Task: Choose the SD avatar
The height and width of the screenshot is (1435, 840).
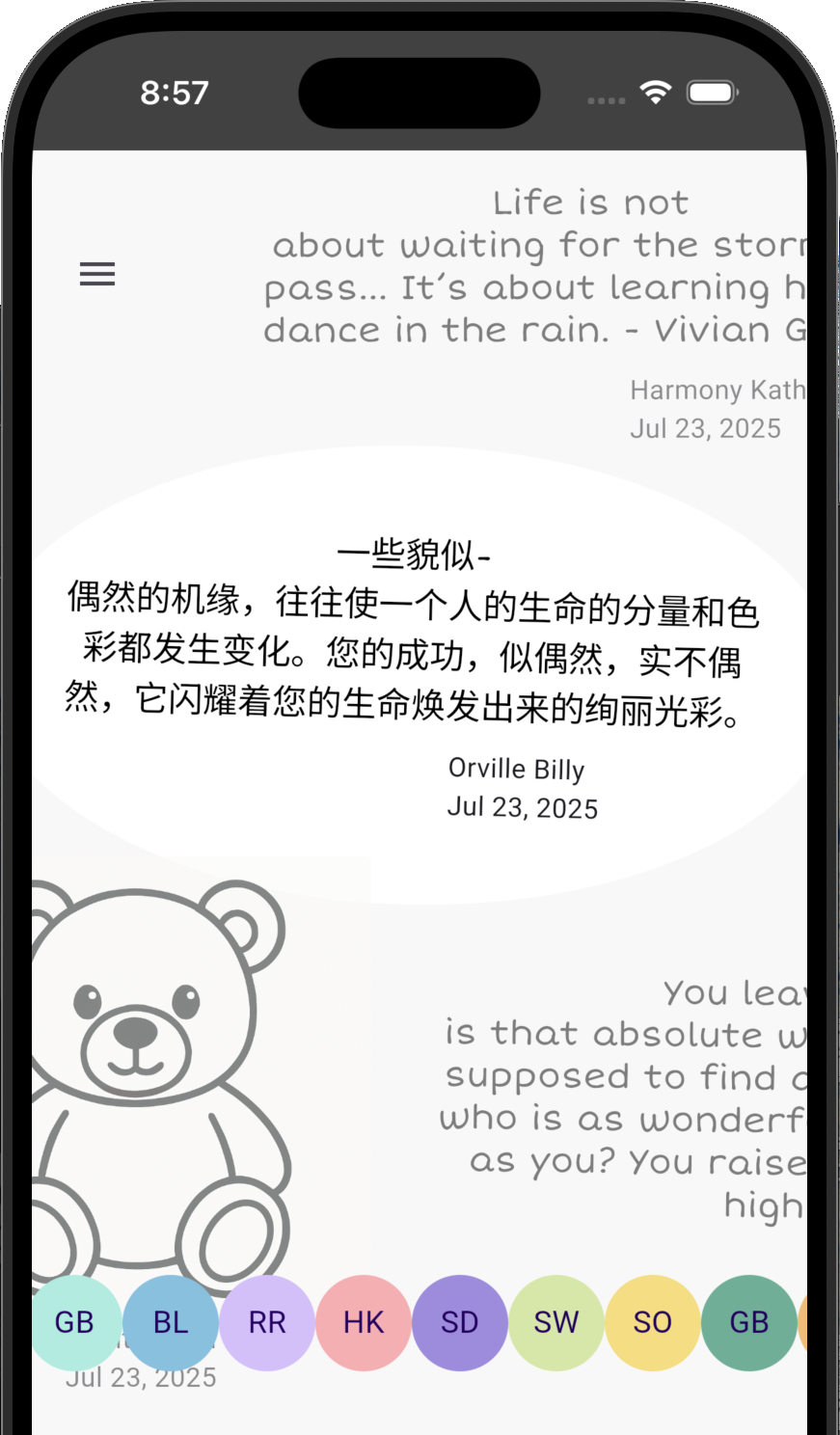Action: click(460, 1322)
